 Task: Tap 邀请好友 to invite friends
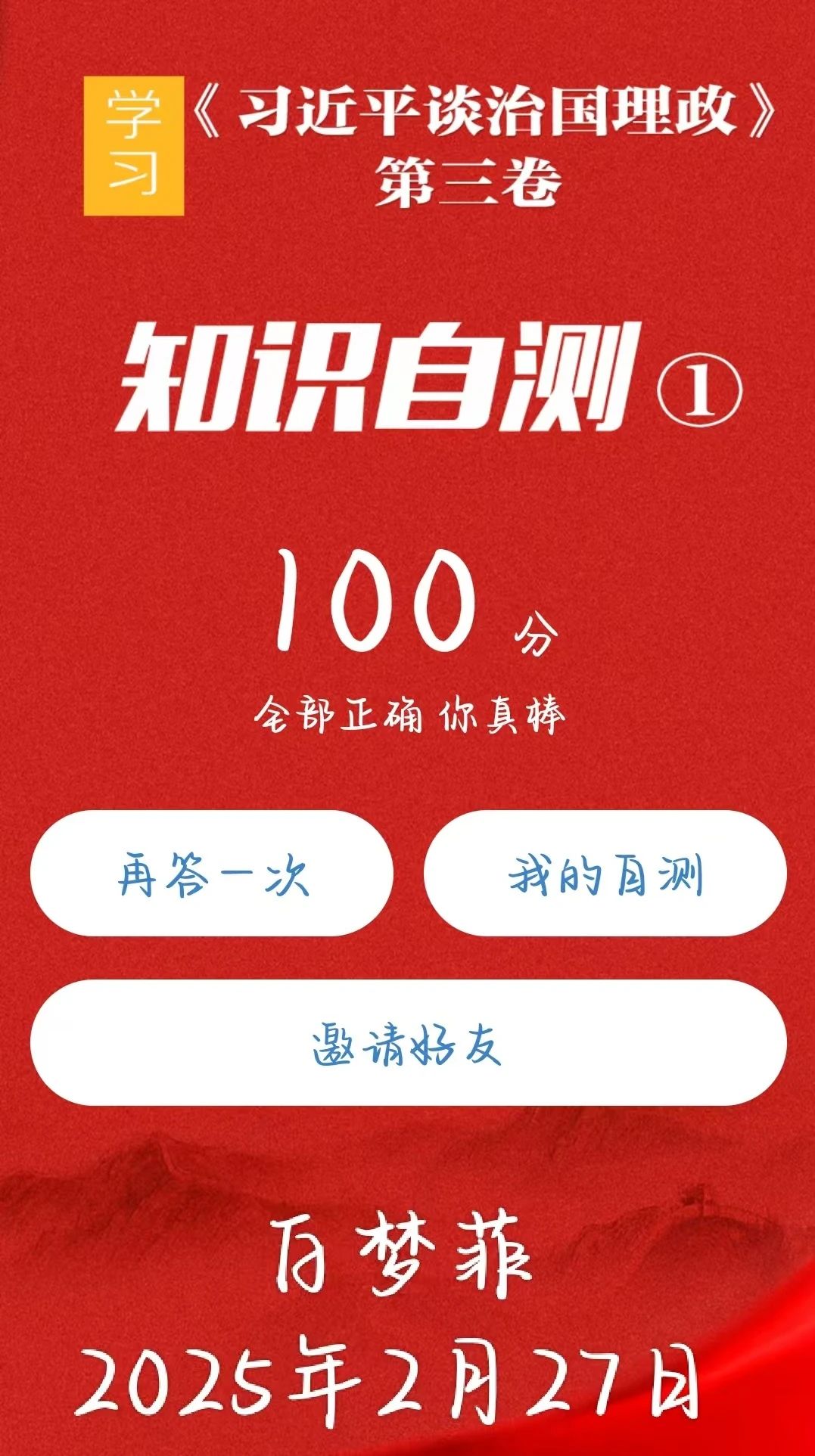[x=408, y=1043]
